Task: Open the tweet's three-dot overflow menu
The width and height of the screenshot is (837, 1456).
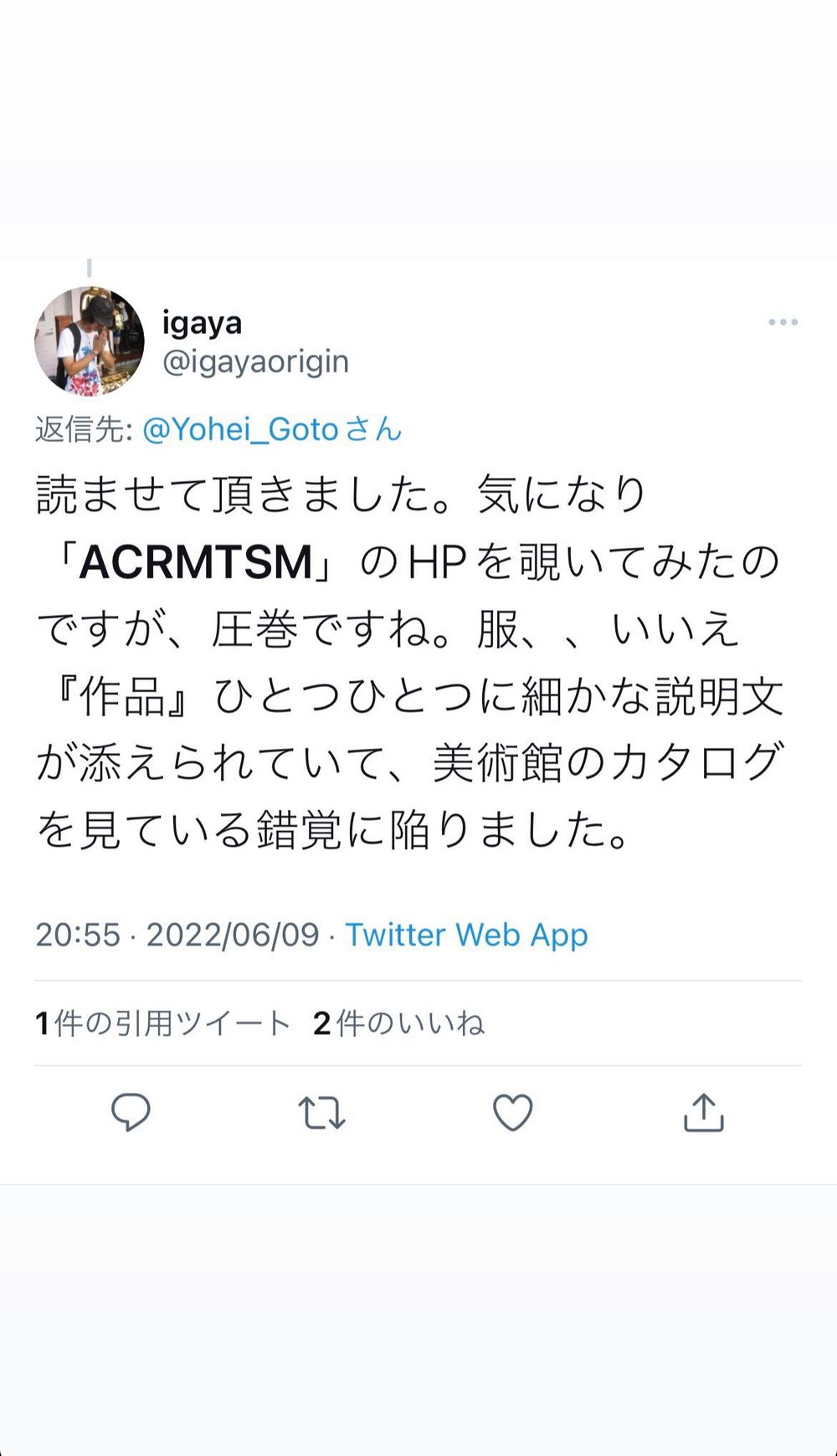Action: point(783,322)
